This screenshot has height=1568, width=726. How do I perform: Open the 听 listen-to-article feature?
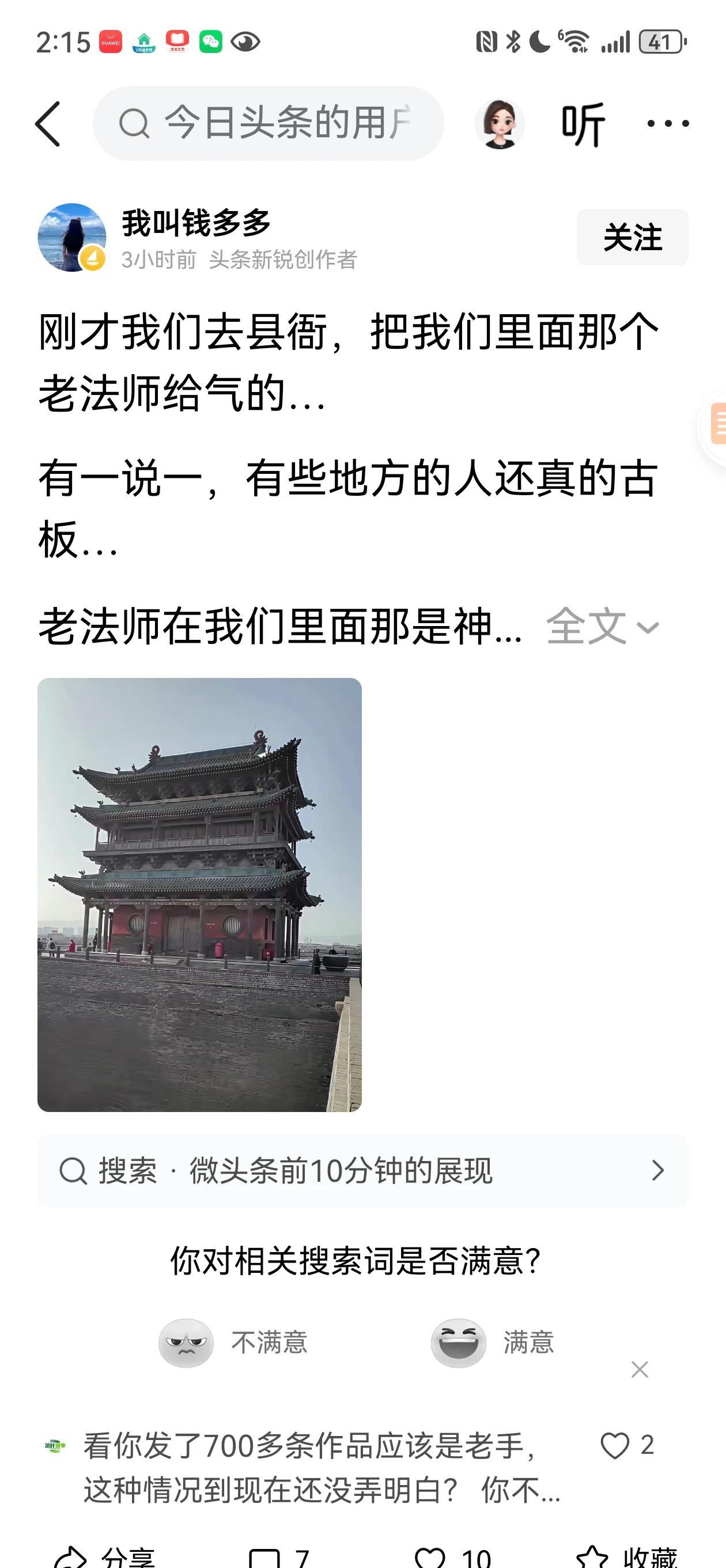(x=584, y=123)
